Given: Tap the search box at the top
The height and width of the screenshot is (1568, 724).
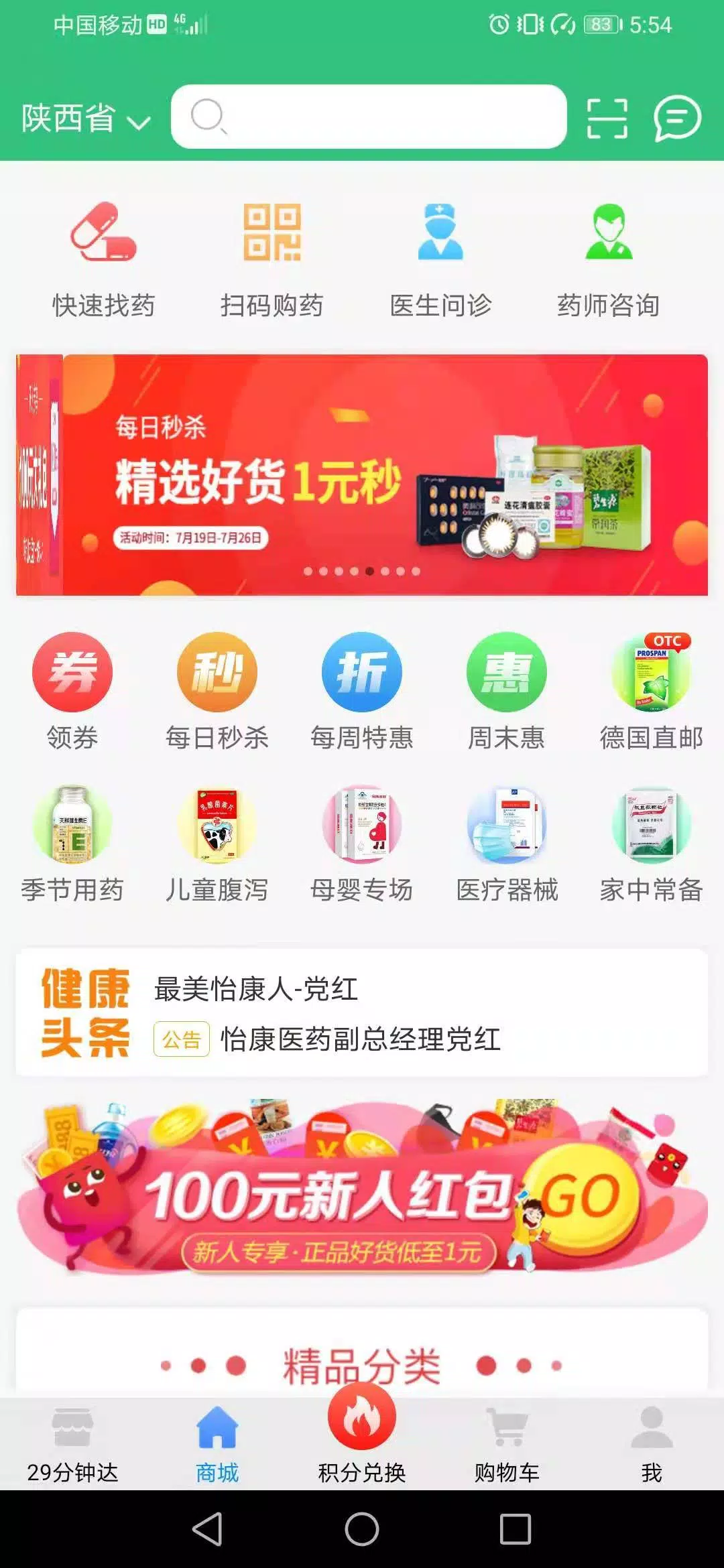Looking at the screenshot, I should [369, 117].
